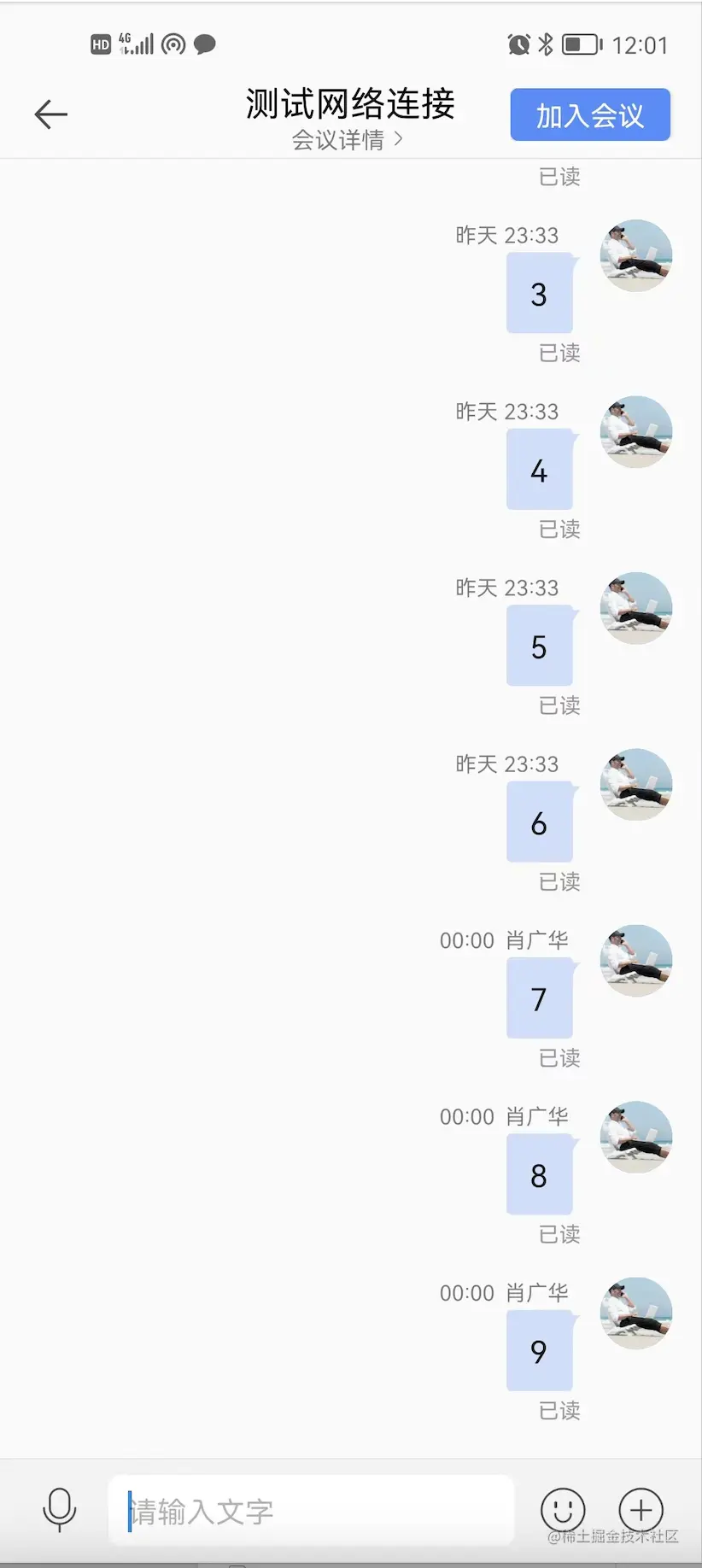Open the emoji picker icon
This screenshot has width=702, height=1568.
[561, 1510]
